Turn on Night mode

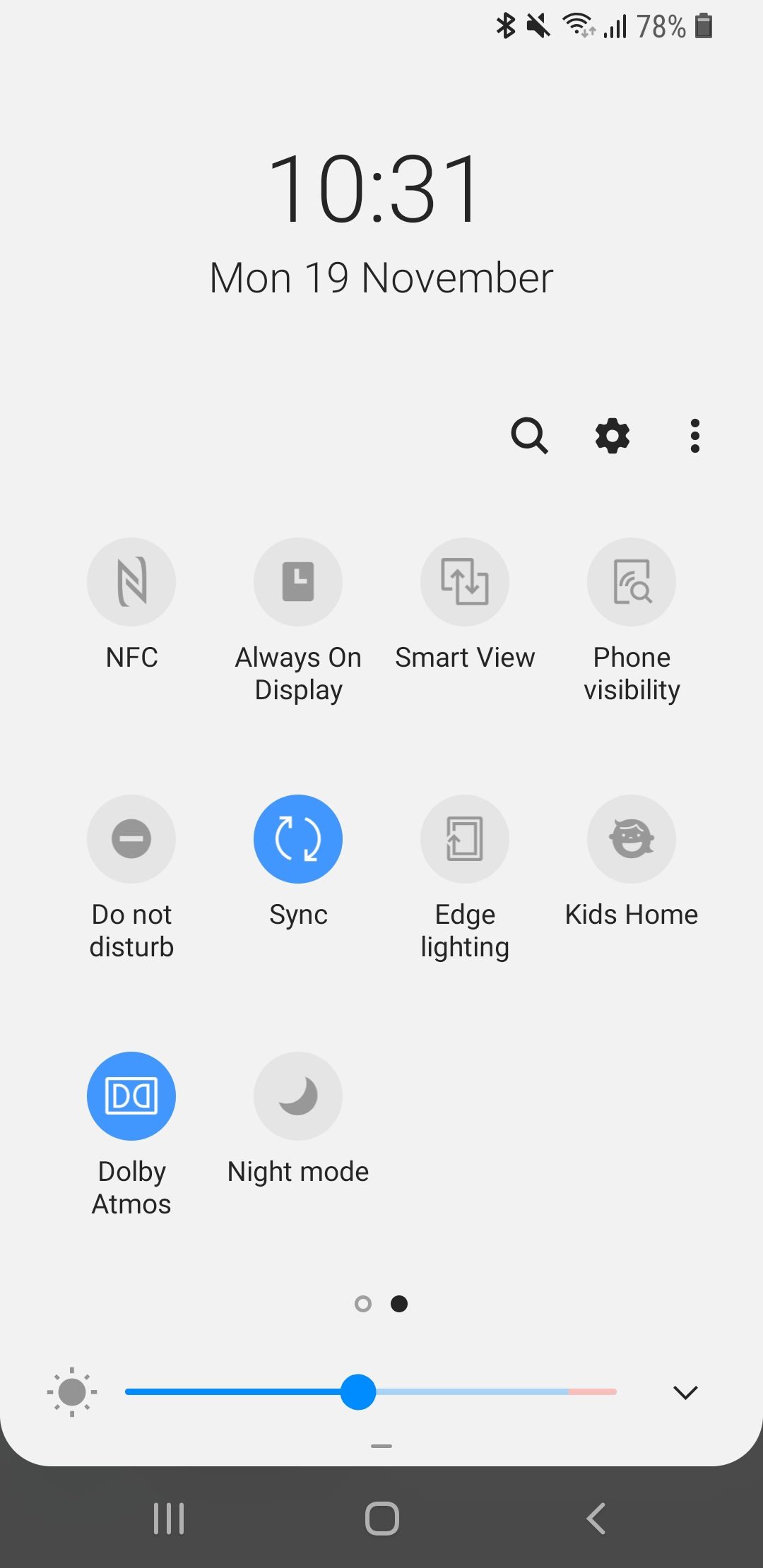[298, 1096]
